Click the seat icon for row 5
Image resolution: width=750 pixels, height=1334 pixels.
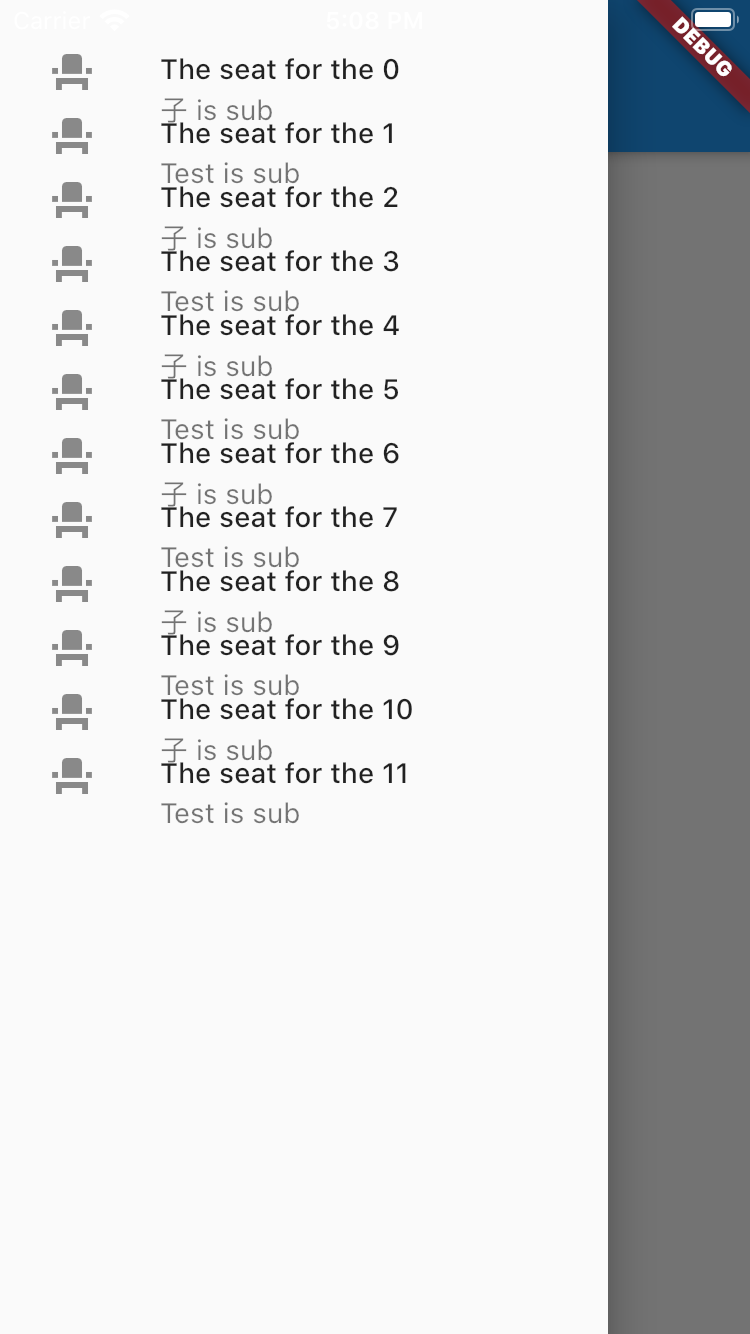(x=71, y=392)
